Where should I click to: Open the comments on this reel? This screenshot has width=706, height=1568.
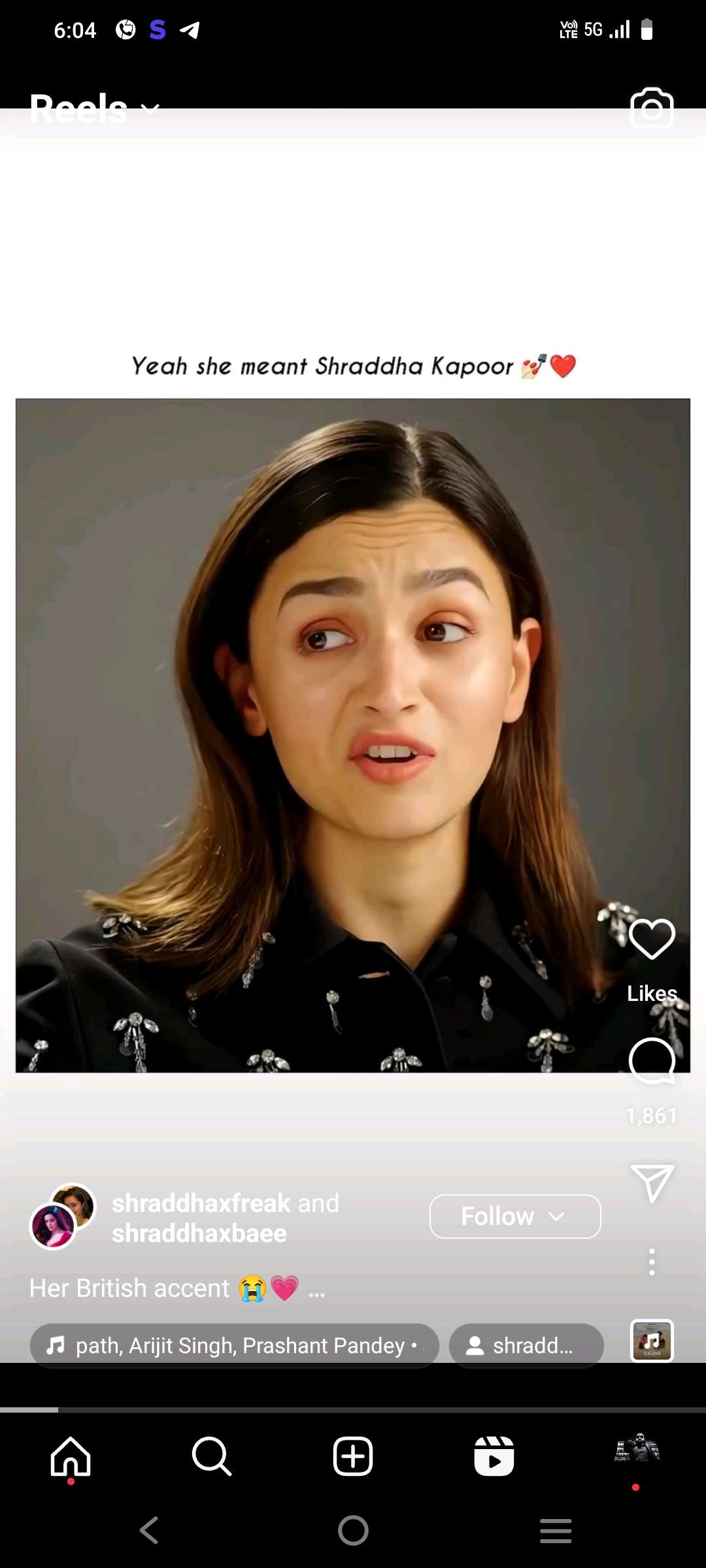point(652,1060)
